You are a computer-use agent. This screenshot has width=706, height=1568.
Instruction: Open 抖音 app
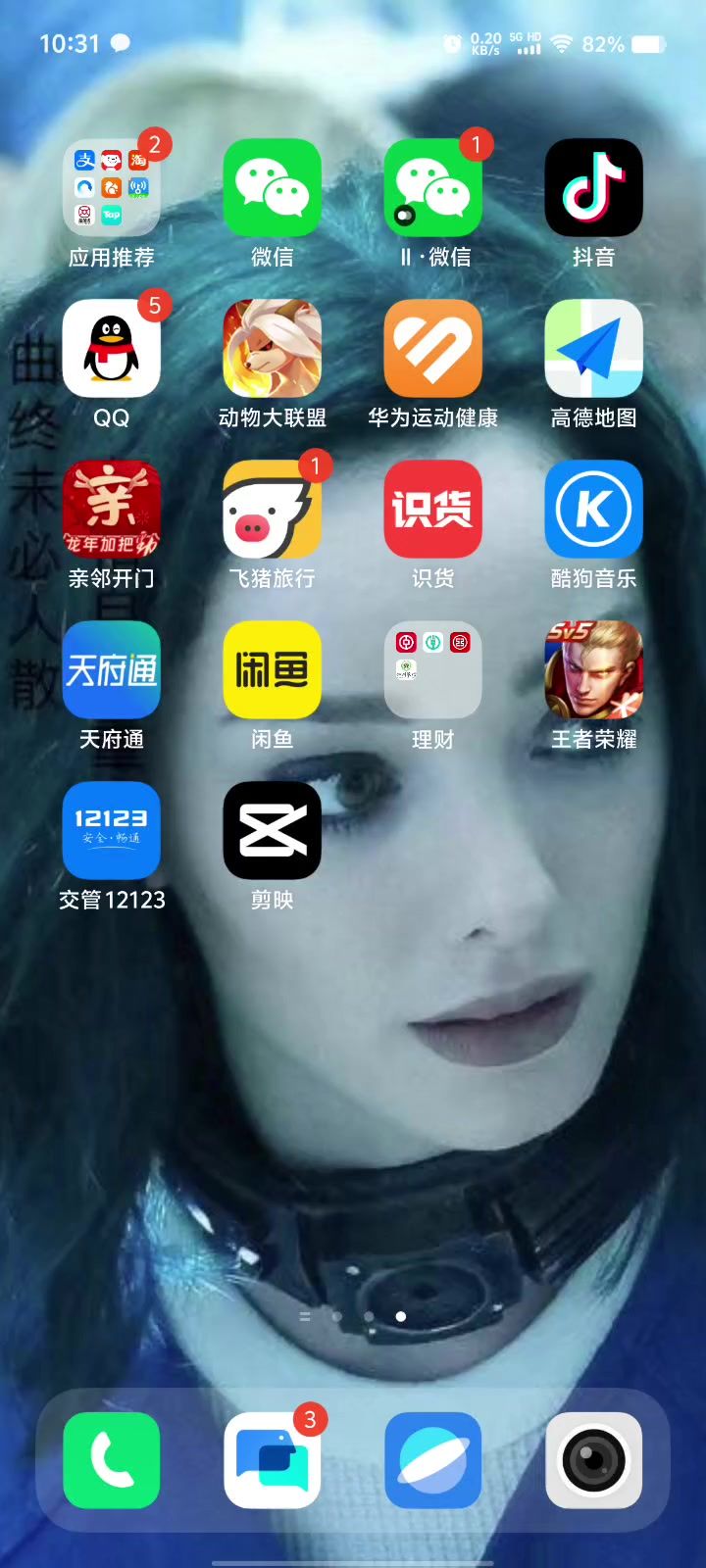[593, 187]
